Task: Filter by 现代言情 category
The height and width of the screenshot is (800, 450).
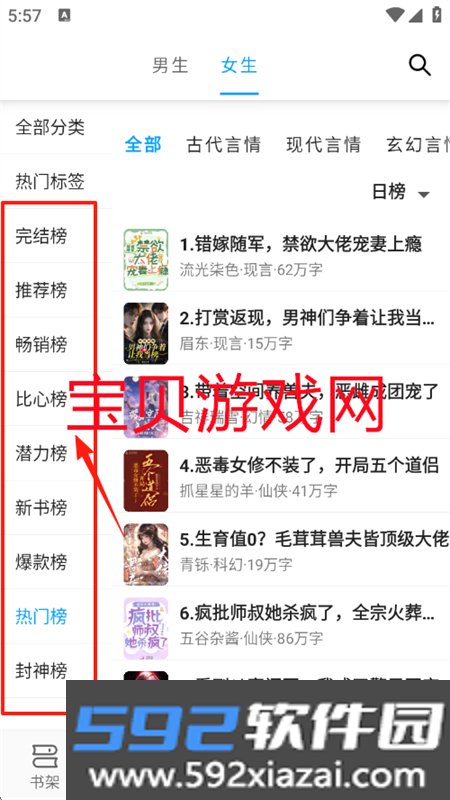Action: (323, 144)
